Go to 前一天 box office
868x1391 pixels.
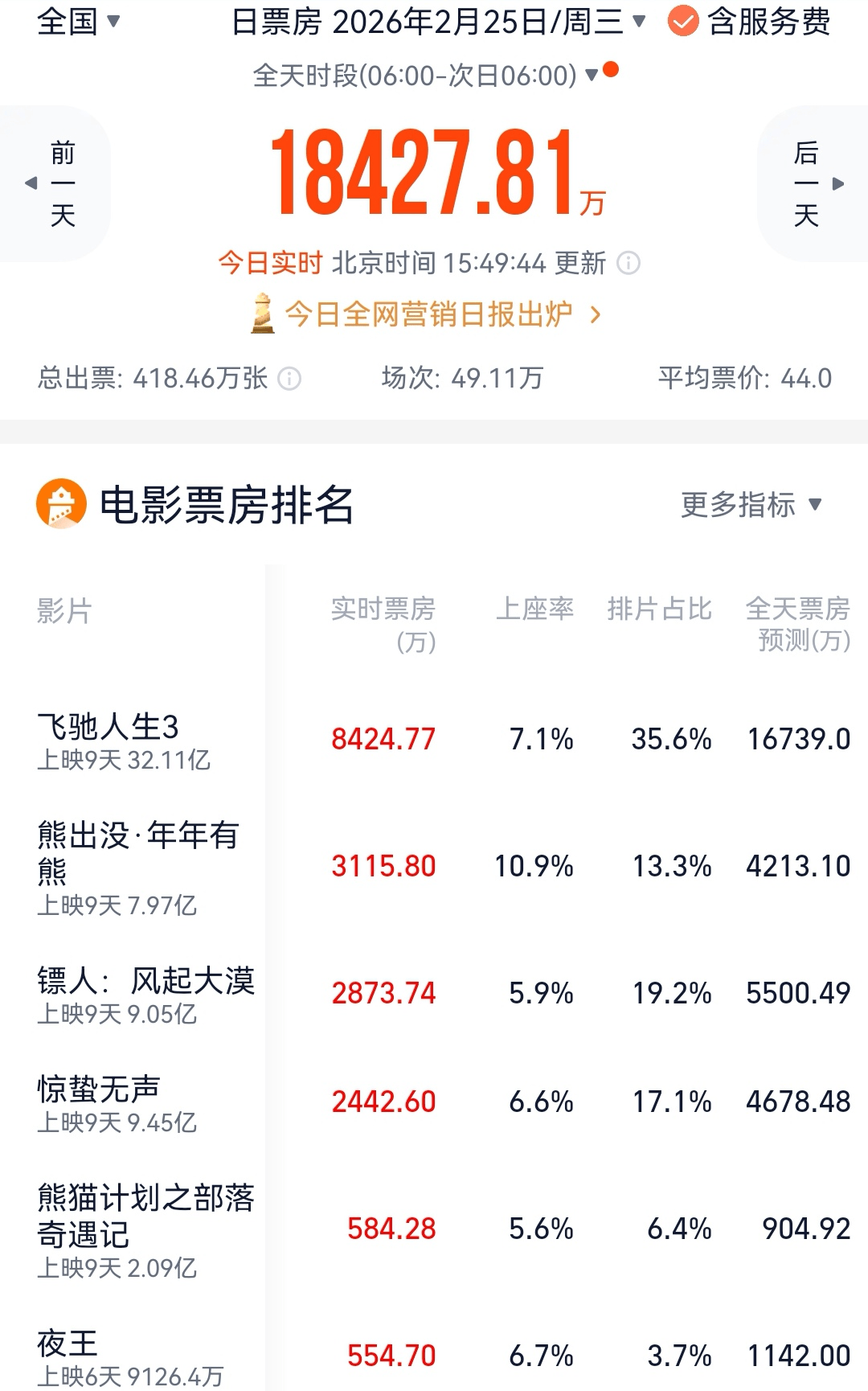[x=55, y=183]
